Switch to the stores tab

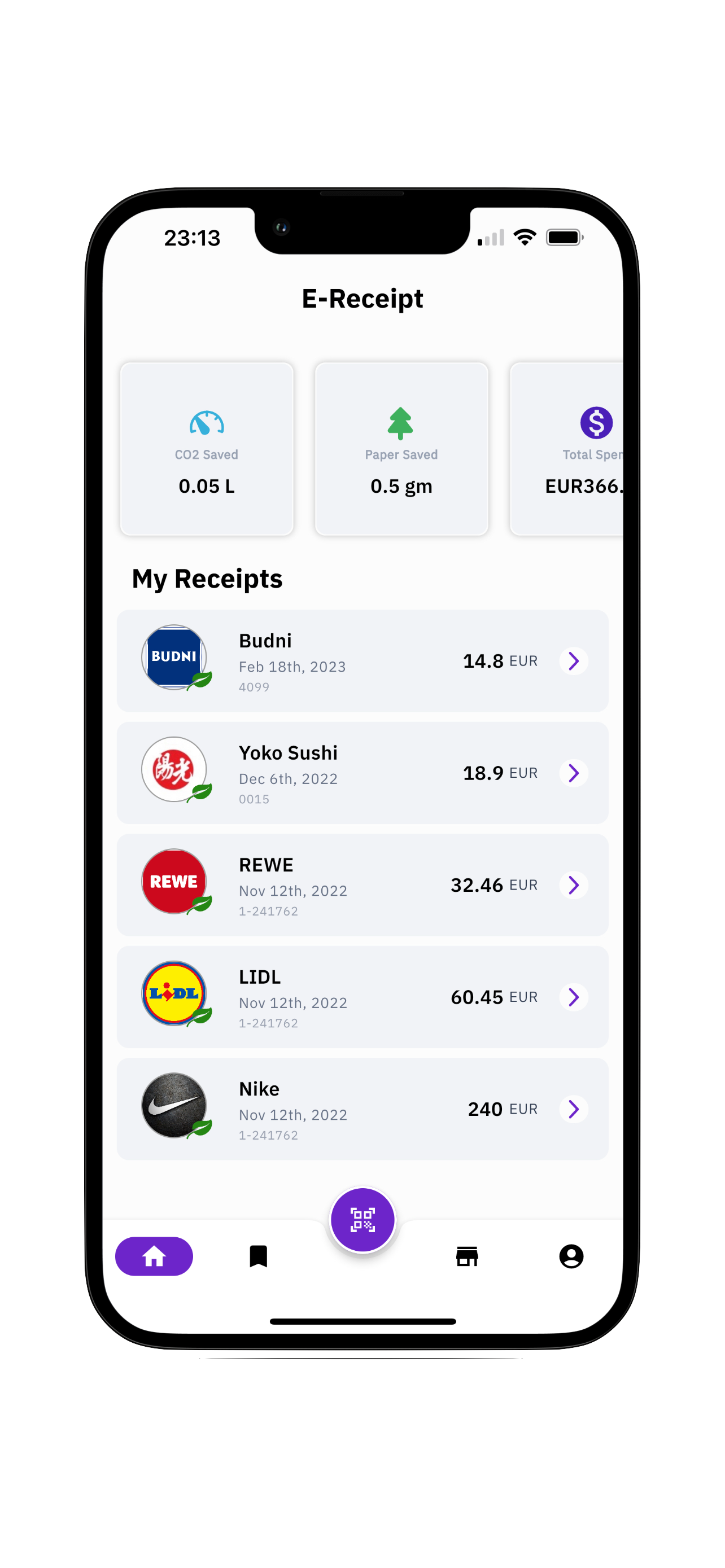click(x=467, y=1256)
